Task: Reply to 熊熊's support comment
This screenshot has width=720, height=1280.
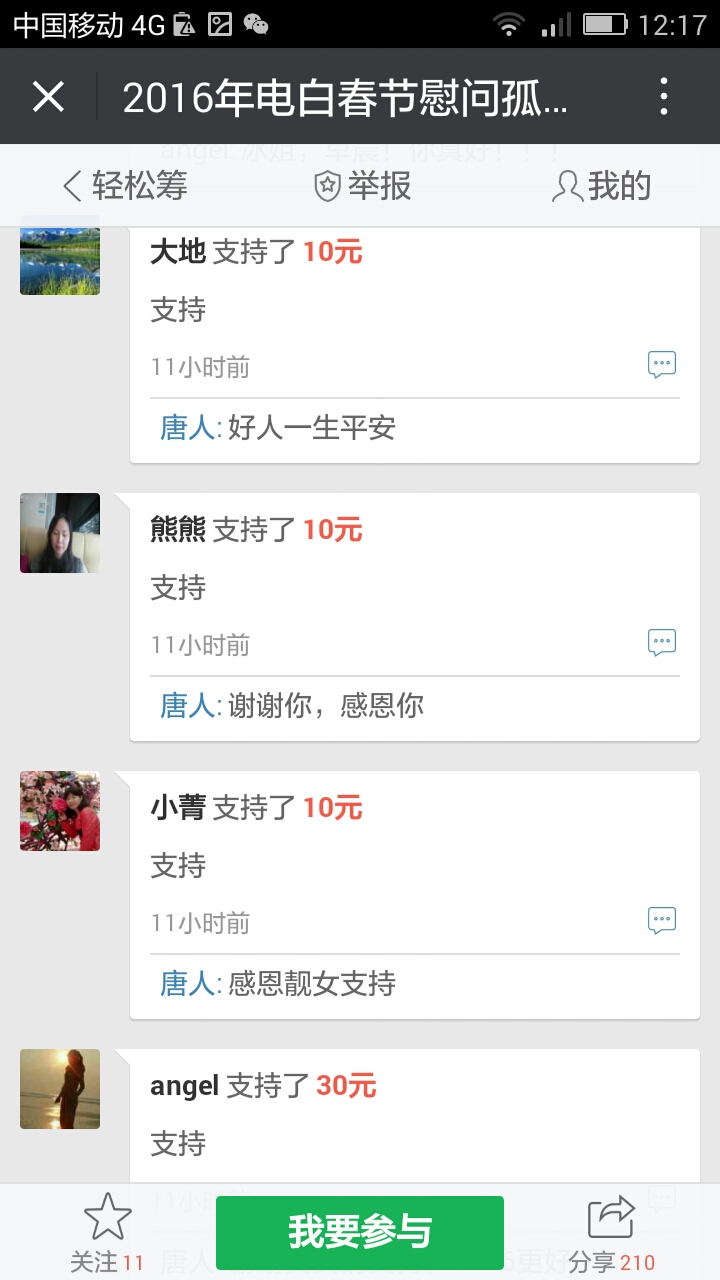Action: [661, 642]
